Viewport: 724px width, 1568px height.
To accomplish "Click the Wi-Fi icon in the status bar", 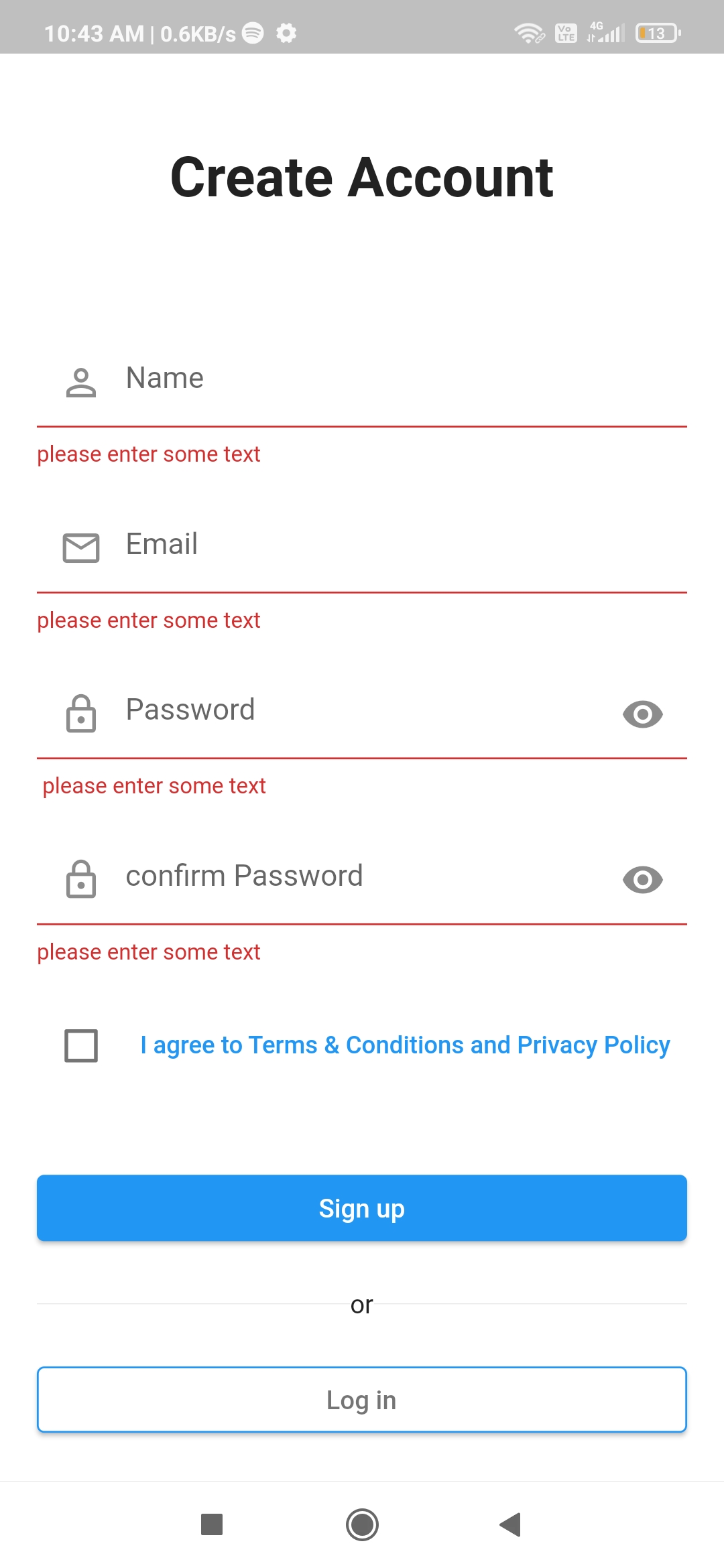I will point(528,32).
